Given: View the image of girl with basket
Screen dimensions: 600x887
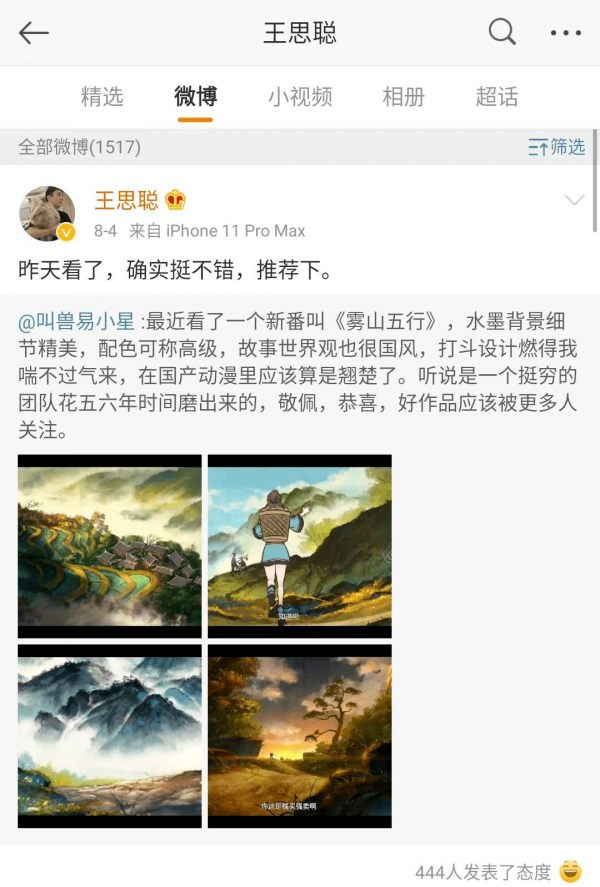Looking at the screenshot, I should pyautogui.click(x=299, y=546).
